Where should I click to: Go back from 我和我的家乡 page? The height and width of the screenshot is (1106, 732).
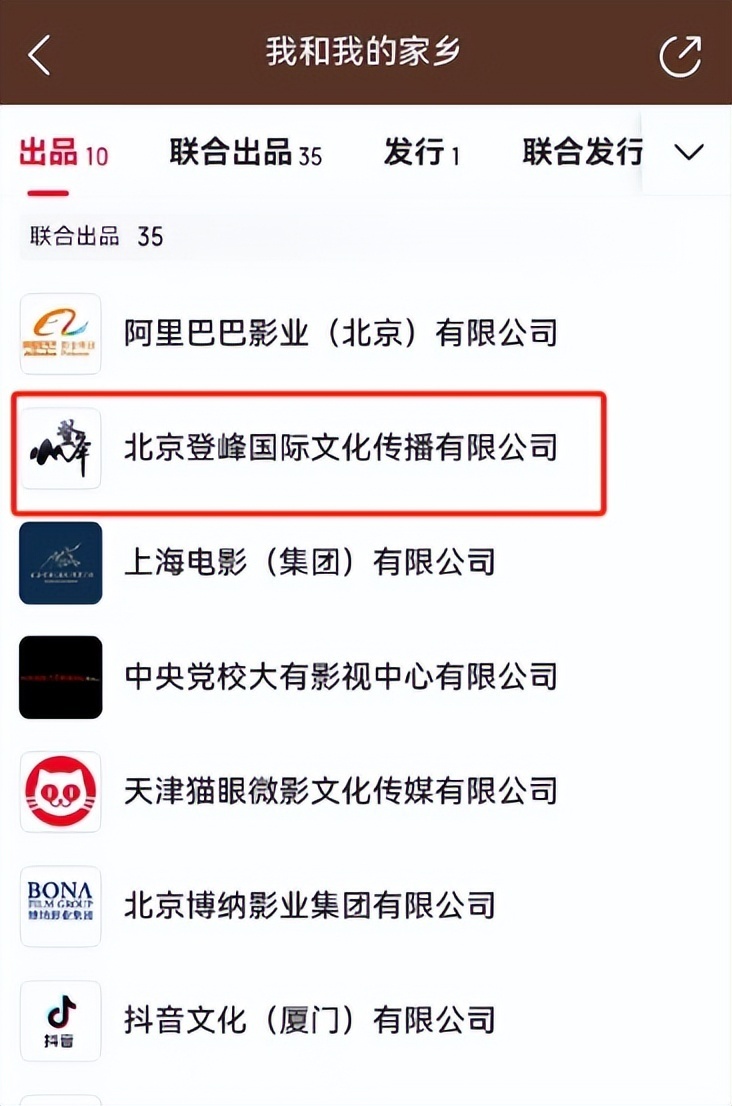tap(39, 54)
